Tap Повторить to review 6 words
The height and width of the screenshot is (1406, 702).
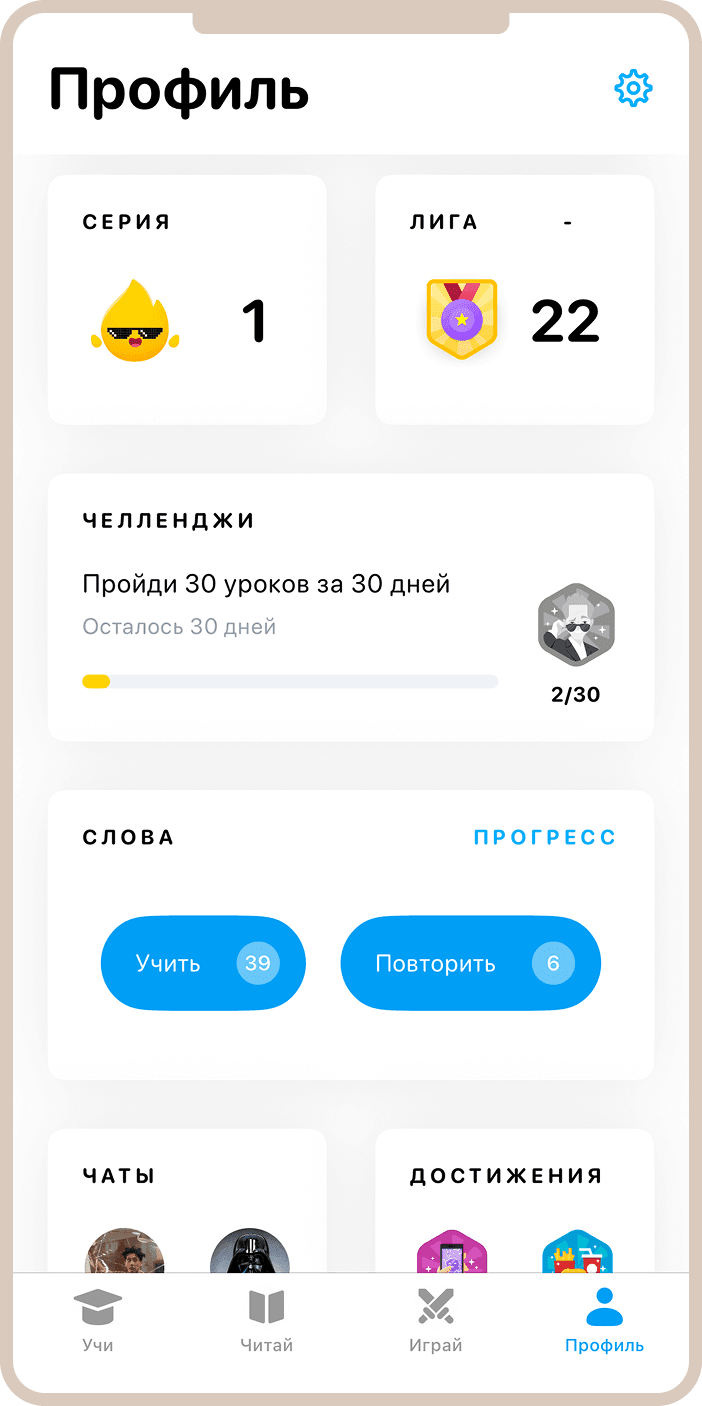(470, 964)
